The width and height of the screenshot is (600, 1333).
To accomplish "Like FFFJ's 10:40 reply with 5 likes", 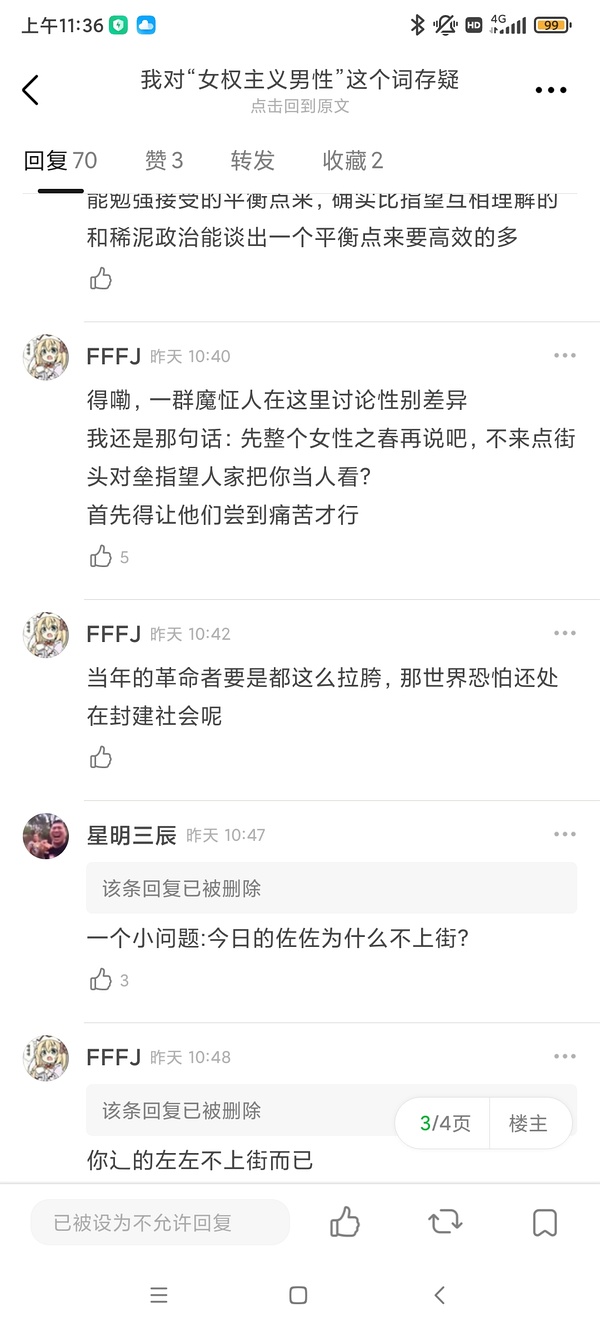I will [101, 557].
